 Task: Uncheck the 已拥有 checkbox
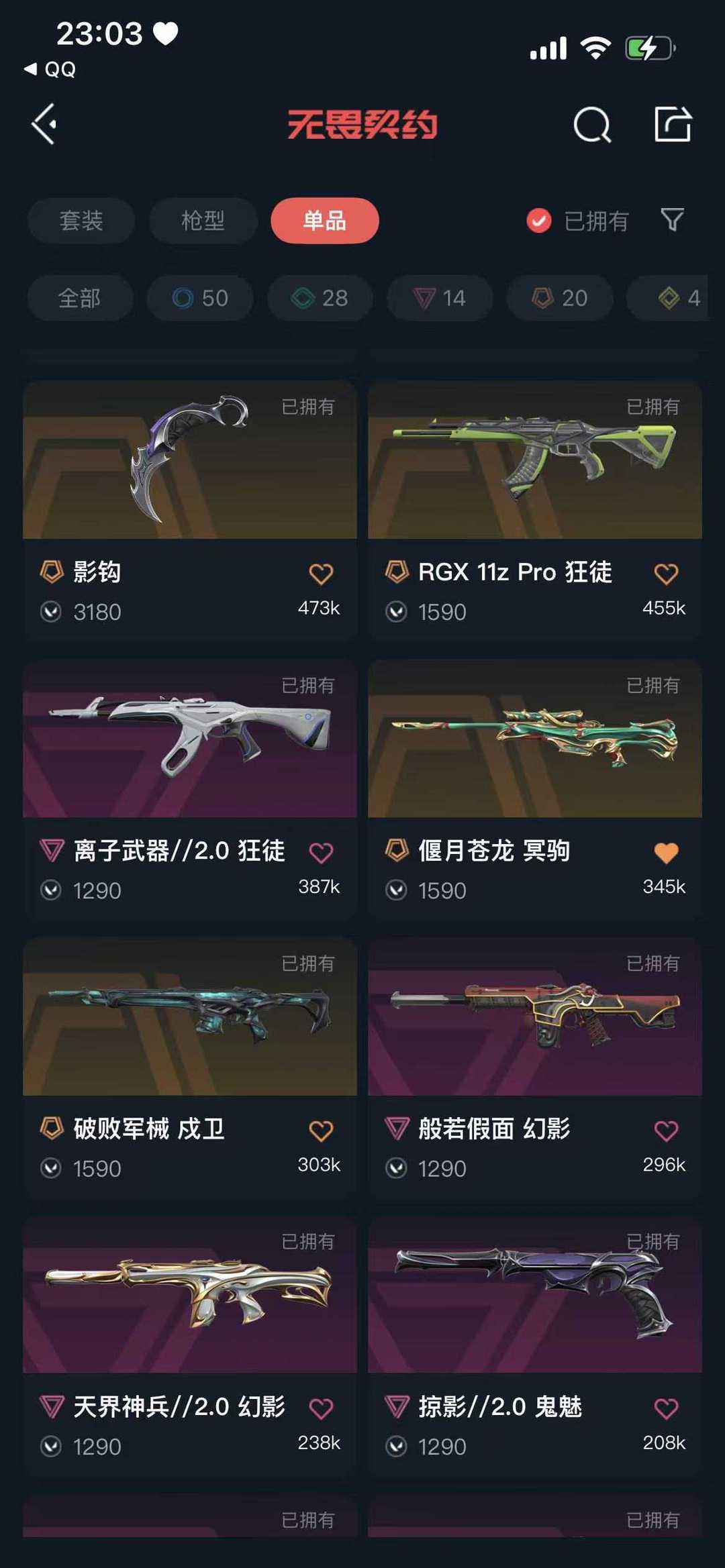coord(538,220)
